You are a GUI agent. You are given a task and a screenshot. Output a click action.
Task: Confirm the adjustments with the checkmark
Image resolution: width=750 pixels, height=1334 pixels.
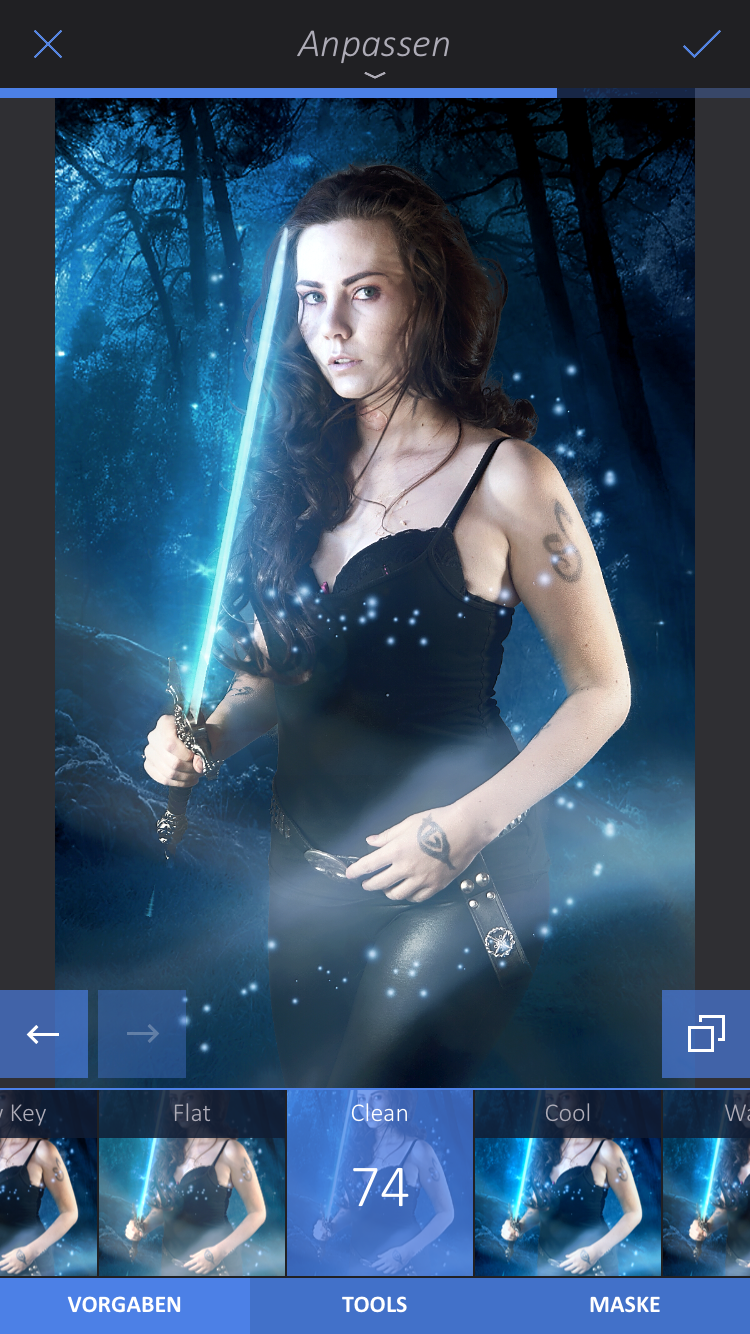coord(701,44)
